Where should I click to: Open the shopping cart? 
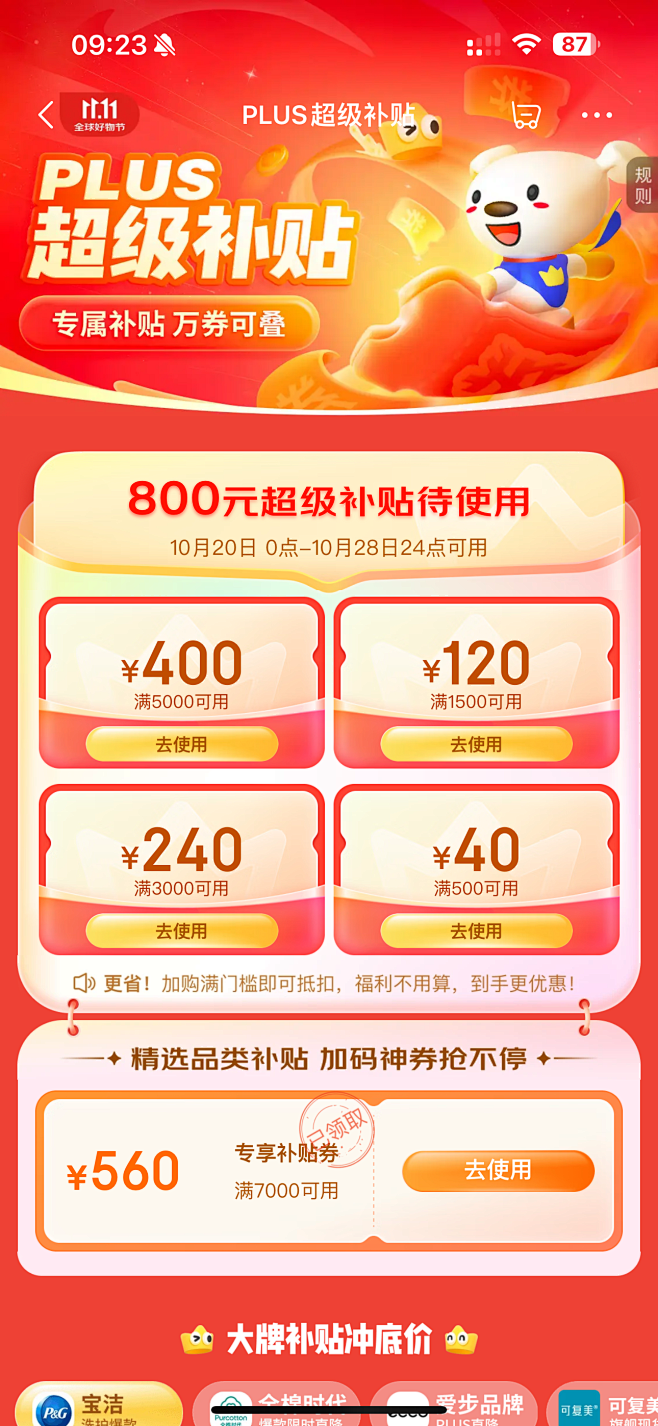tap(525, 115)
